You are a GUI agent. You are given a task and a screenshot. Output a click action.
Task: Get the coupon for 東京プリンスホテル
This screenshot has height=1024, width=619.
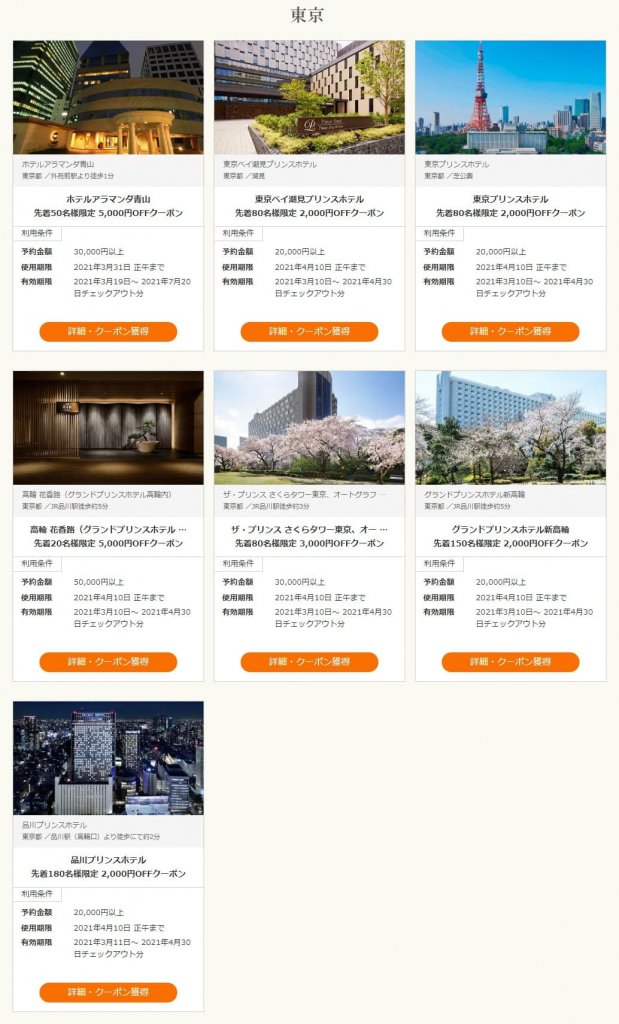[x=511, y=331]
